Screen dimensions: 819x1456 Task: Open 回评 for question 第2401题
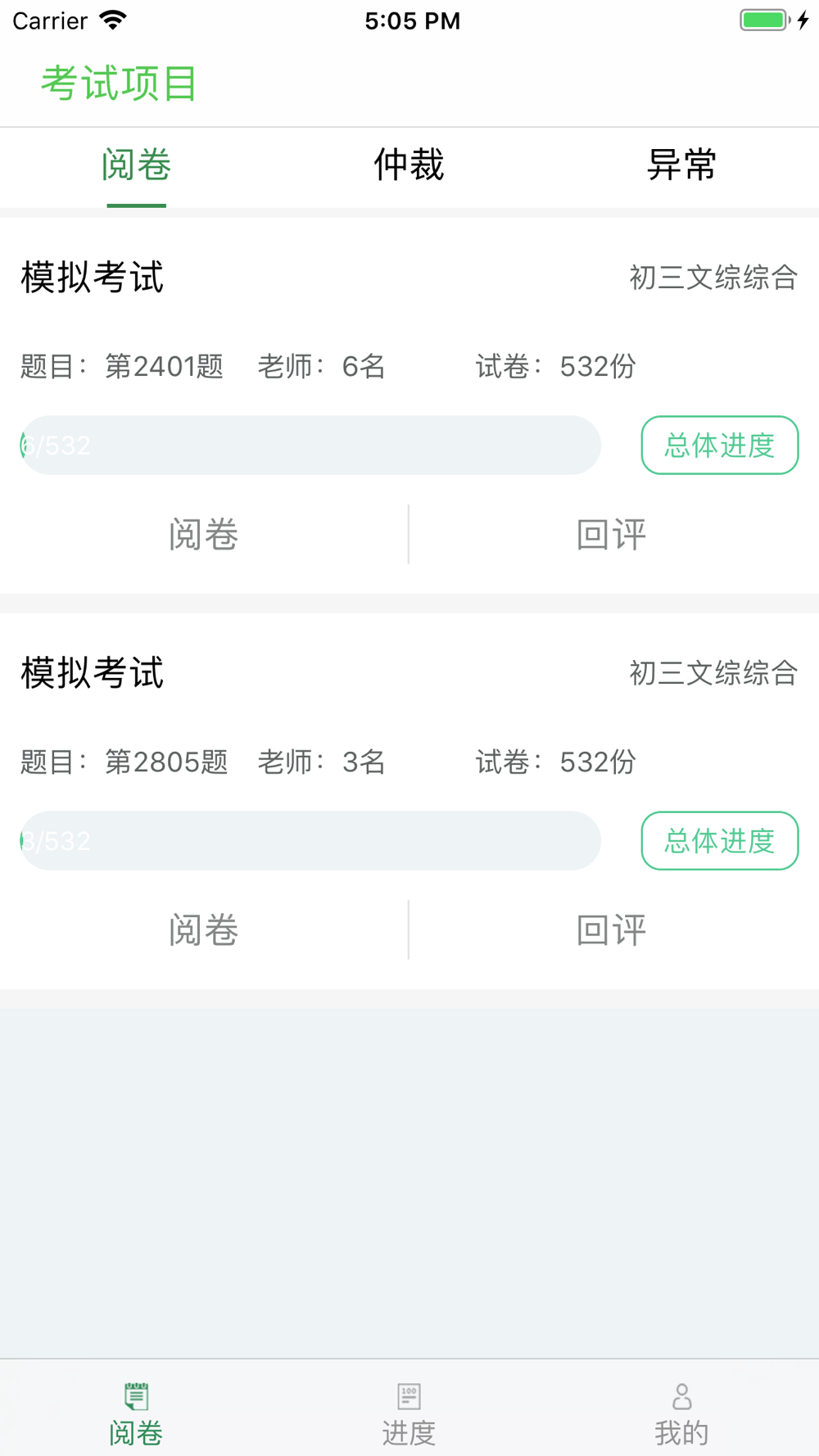[x=612, y=534]
